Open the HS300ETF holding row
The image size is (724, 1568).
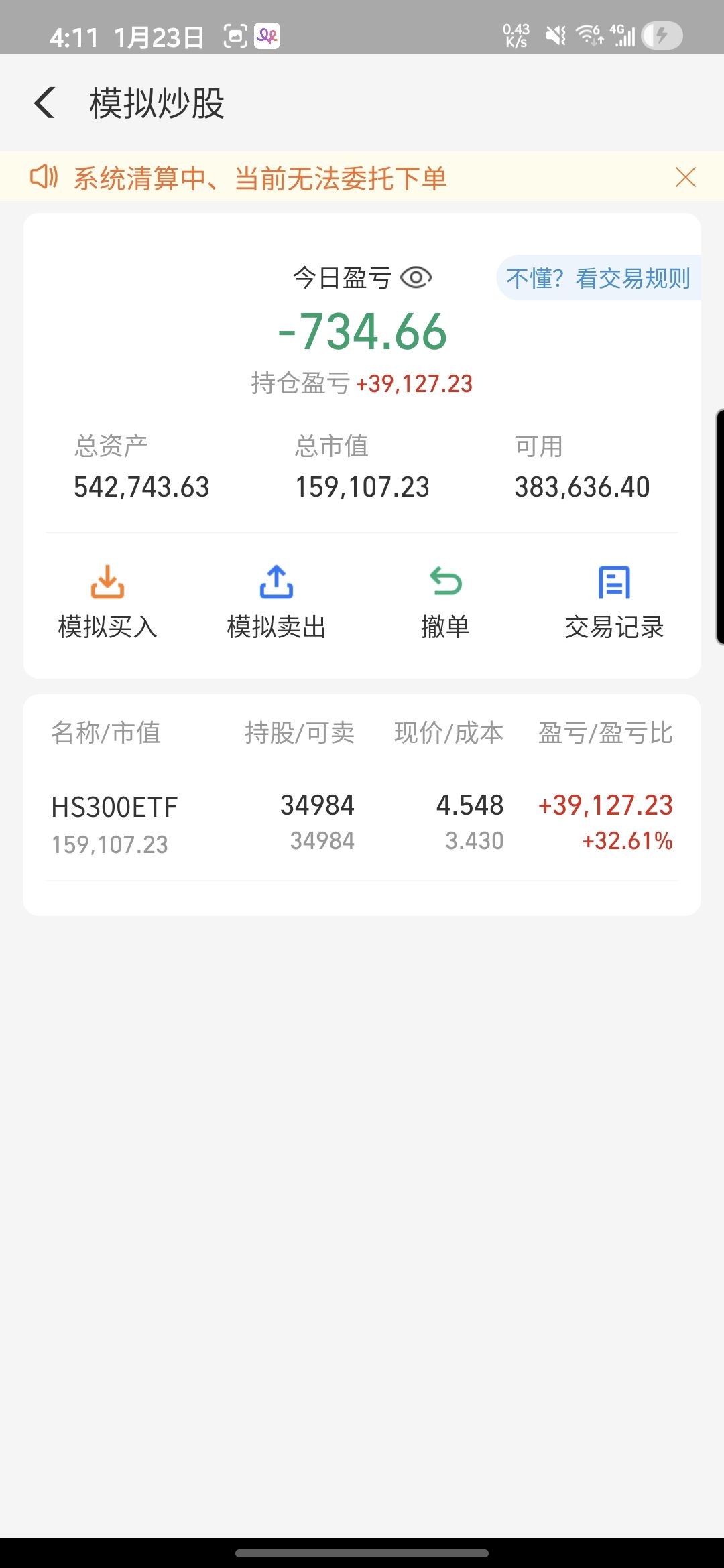tap(362, 824)
